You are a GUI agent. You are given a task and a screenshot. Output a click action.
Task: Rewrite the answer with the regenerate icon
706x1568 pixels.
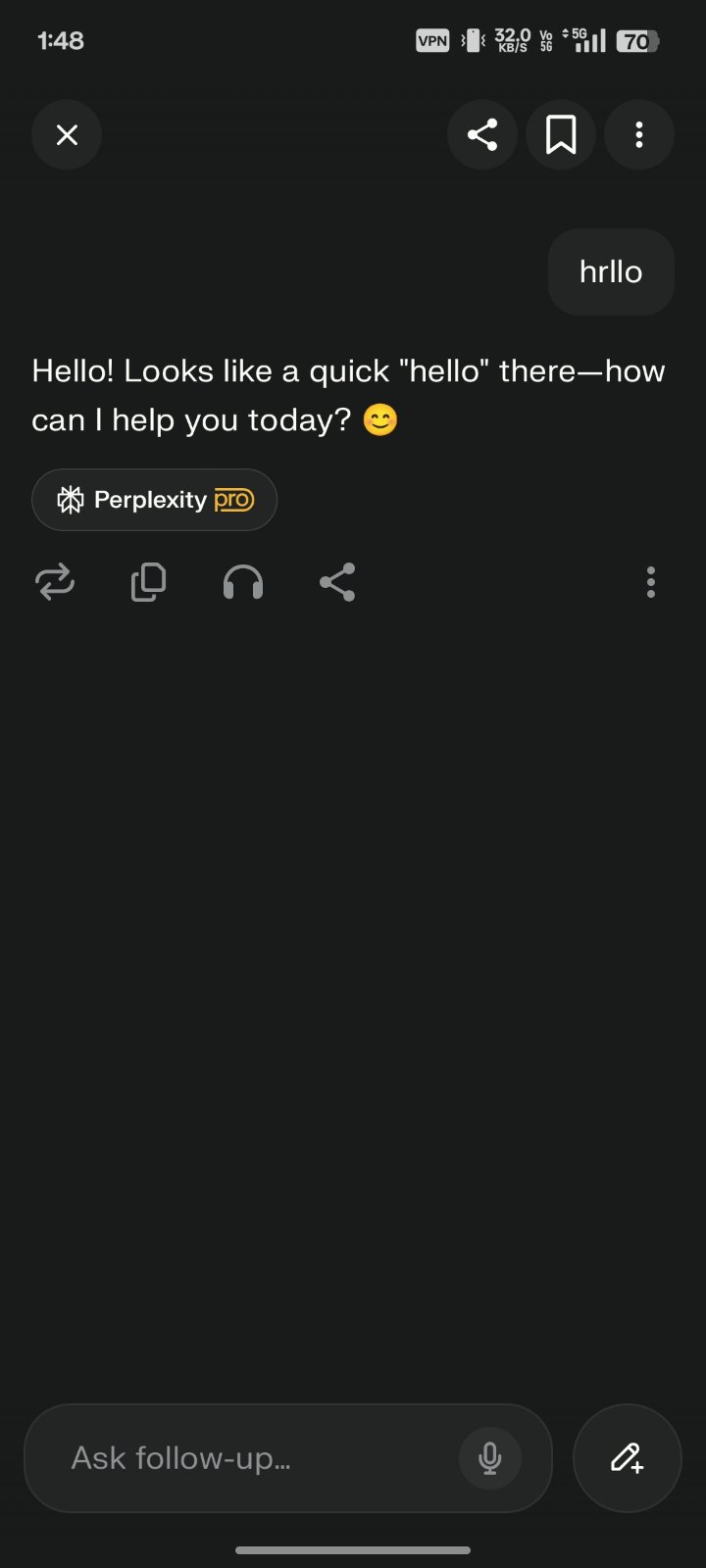pos(55,583)
